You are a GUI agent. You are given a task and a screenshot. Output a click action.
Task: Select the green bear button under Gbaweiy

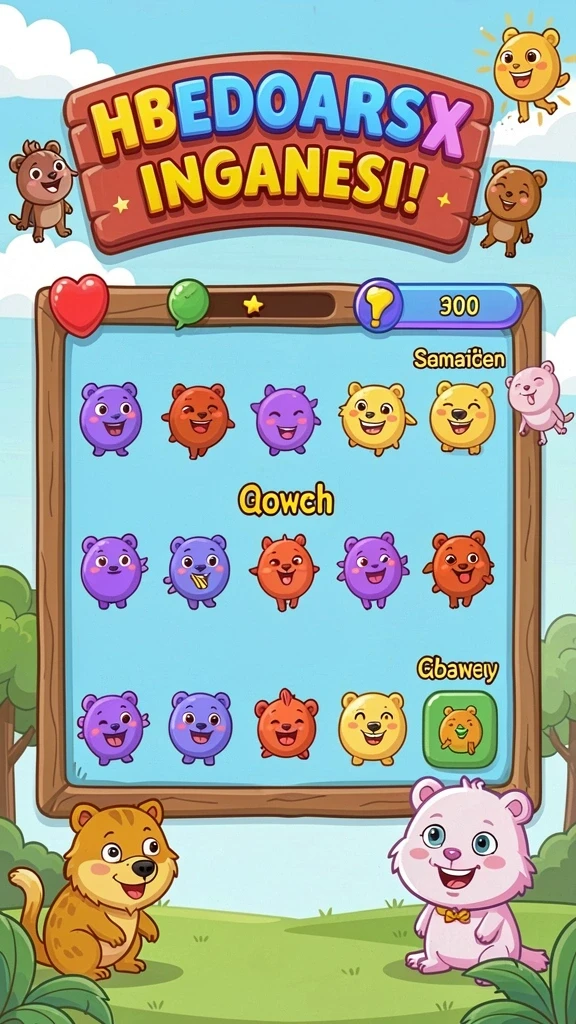460,729
